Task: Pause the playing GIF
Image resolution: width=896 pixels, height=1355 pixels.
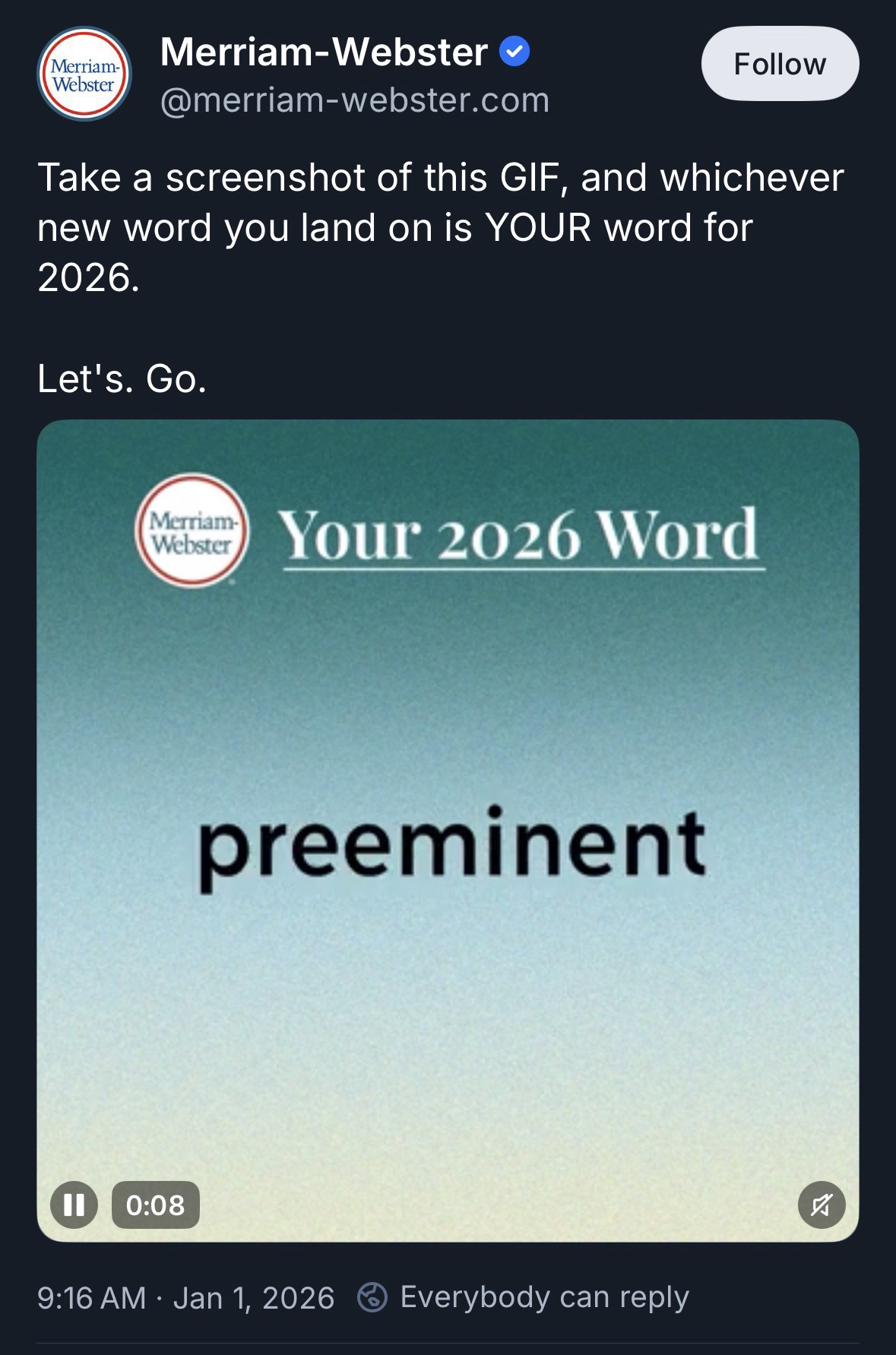Action: (x=74, y=1205)
